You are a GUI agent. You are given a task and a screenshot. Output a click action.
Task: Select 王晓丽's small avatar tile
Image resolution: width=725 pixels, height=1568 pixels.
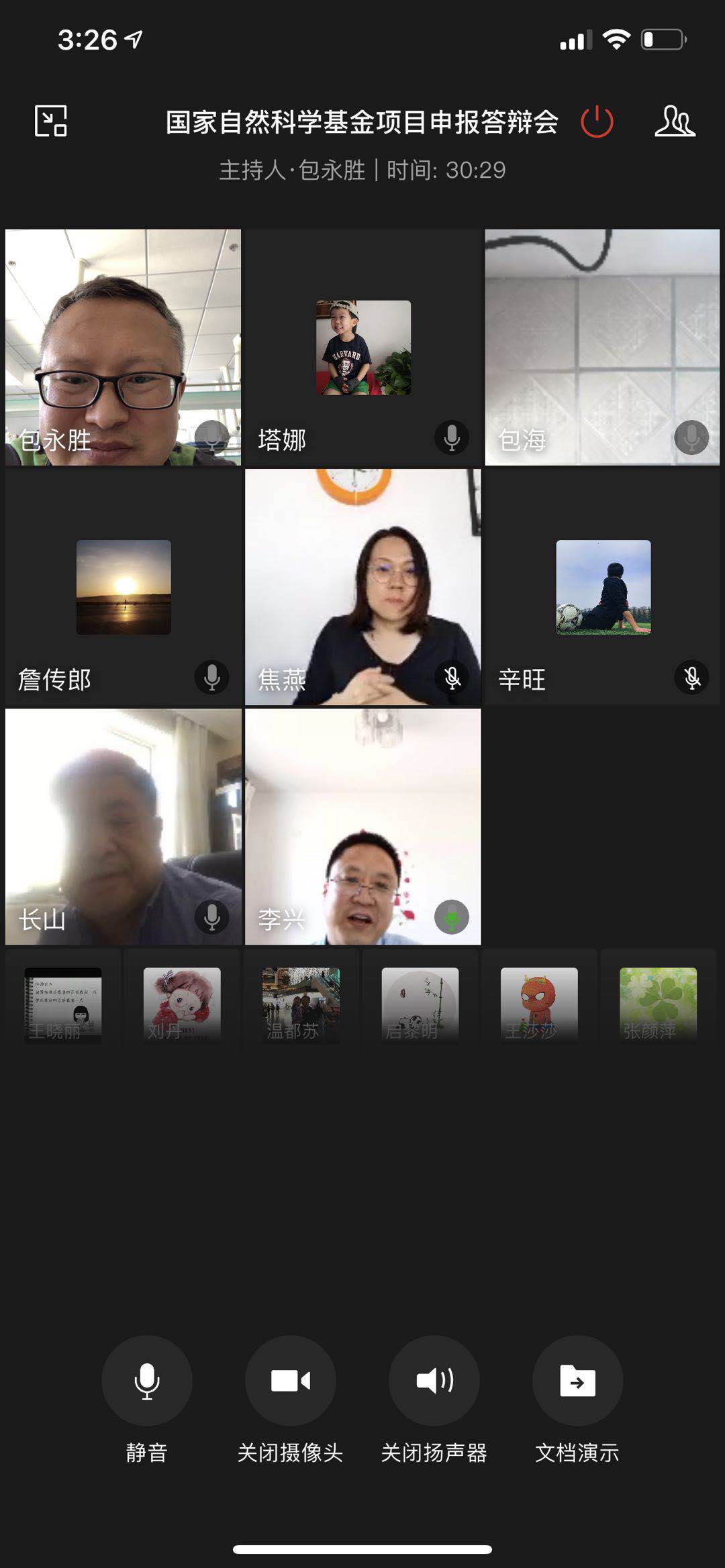63,1005
